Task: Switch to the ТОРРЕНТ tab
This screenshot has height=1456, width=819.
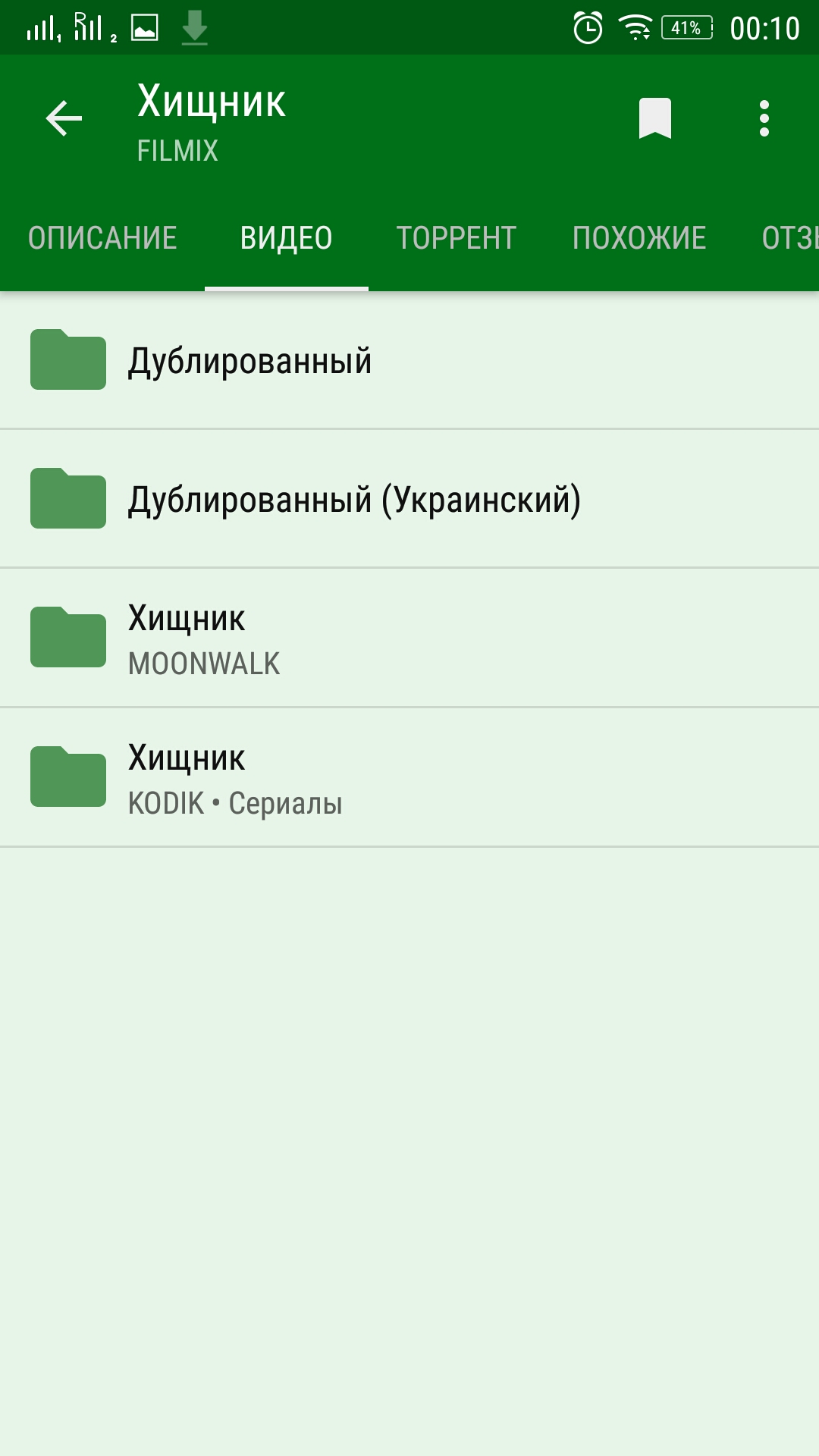Action: 456,238
